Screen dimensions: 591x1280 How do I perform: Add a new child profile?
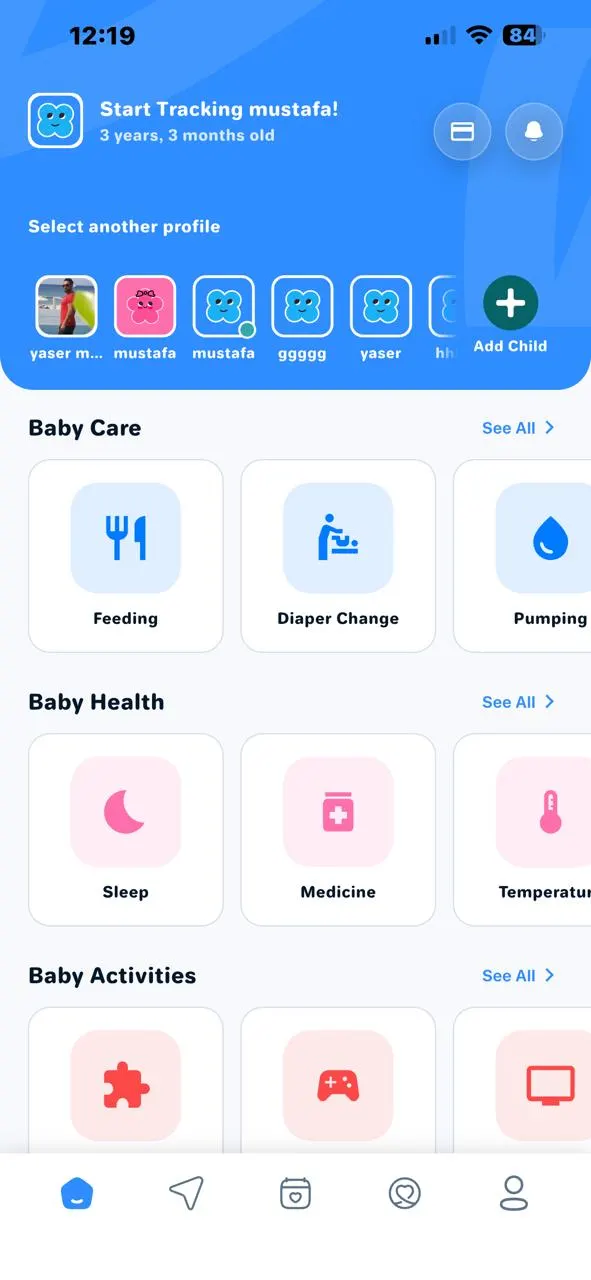510,314
